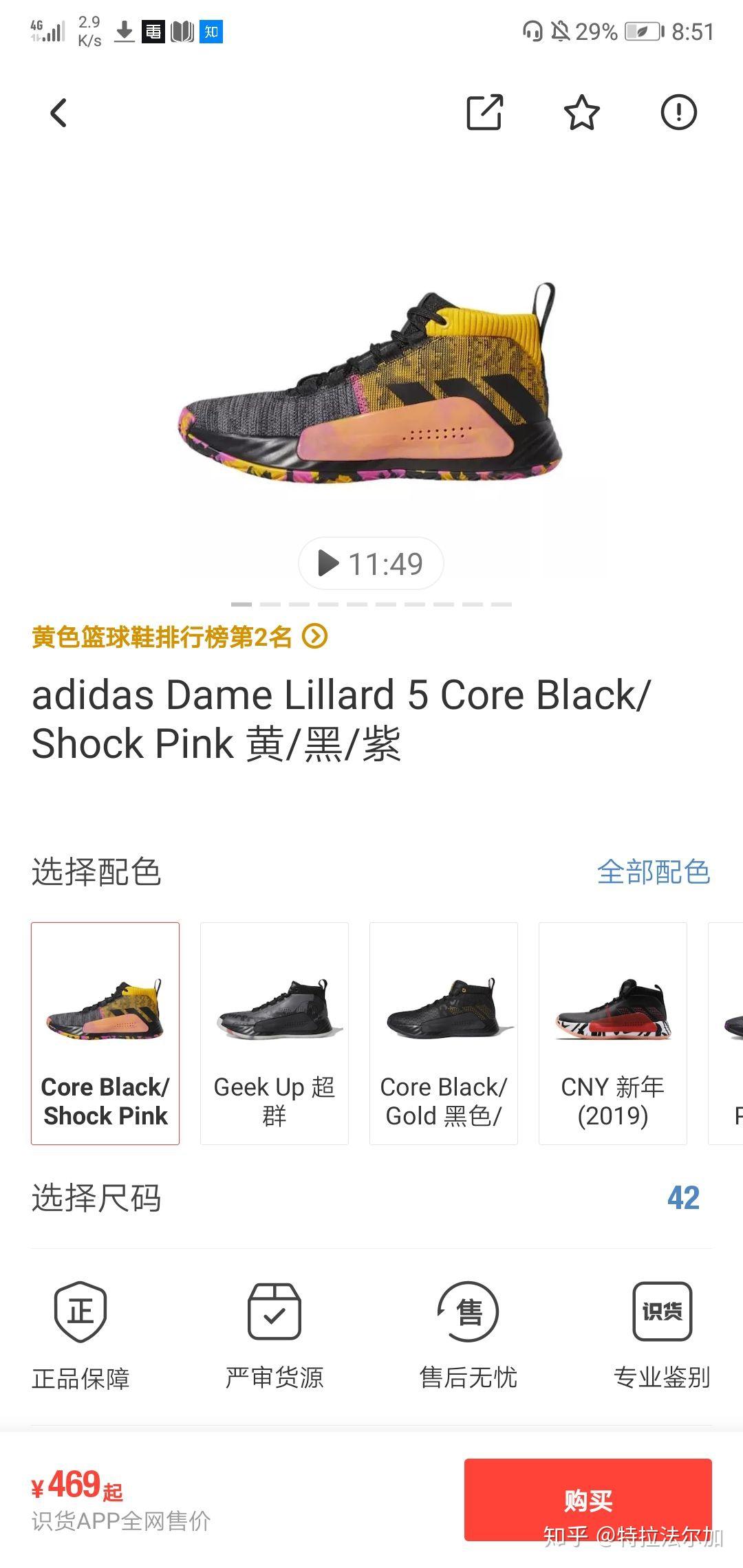Open the report/info exclamation icon
This screenshot has height=1568, width=743.
[x=678, y=112]
